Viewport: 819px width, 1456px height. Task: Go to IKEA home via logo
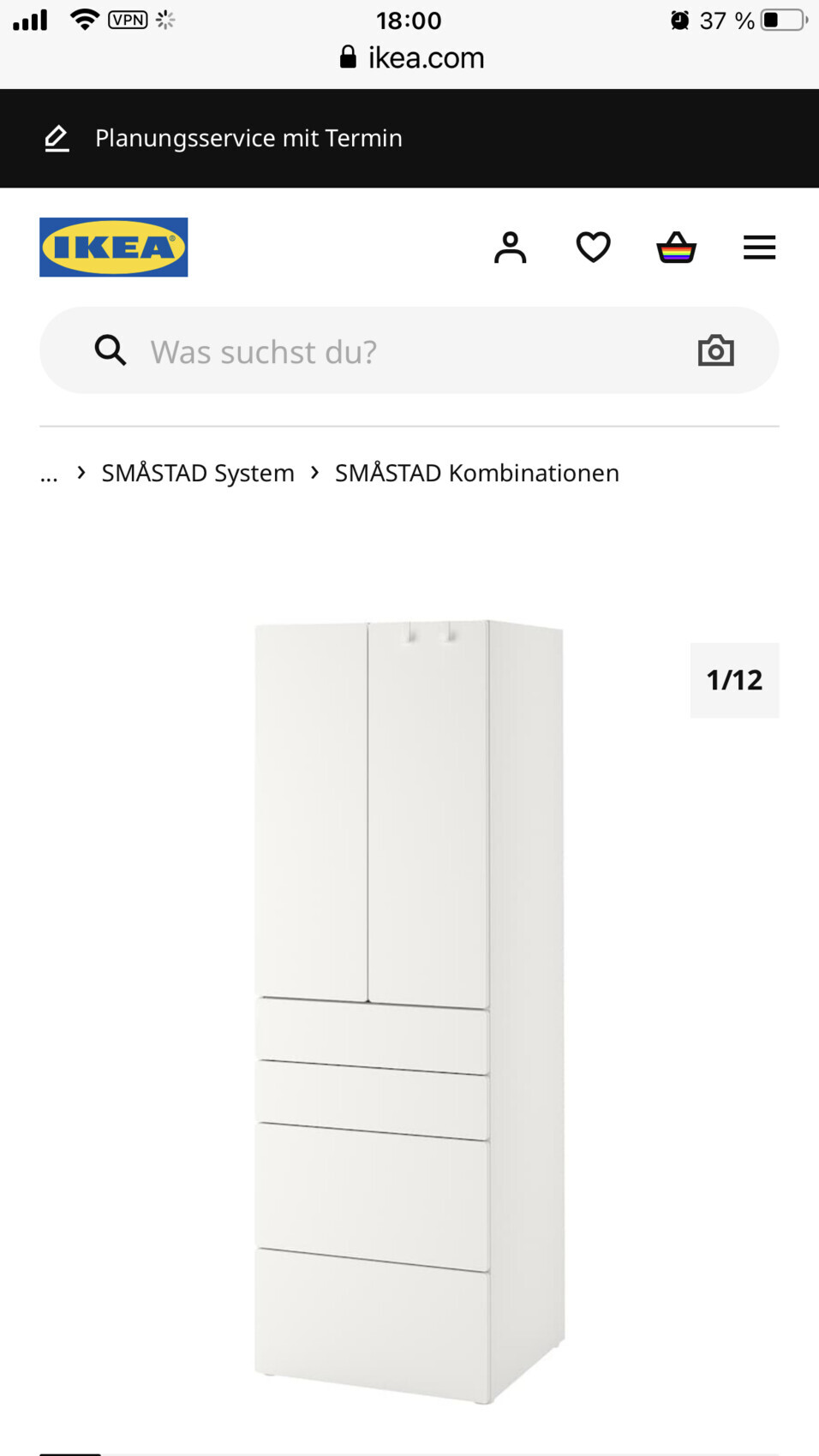pos(113,248)
